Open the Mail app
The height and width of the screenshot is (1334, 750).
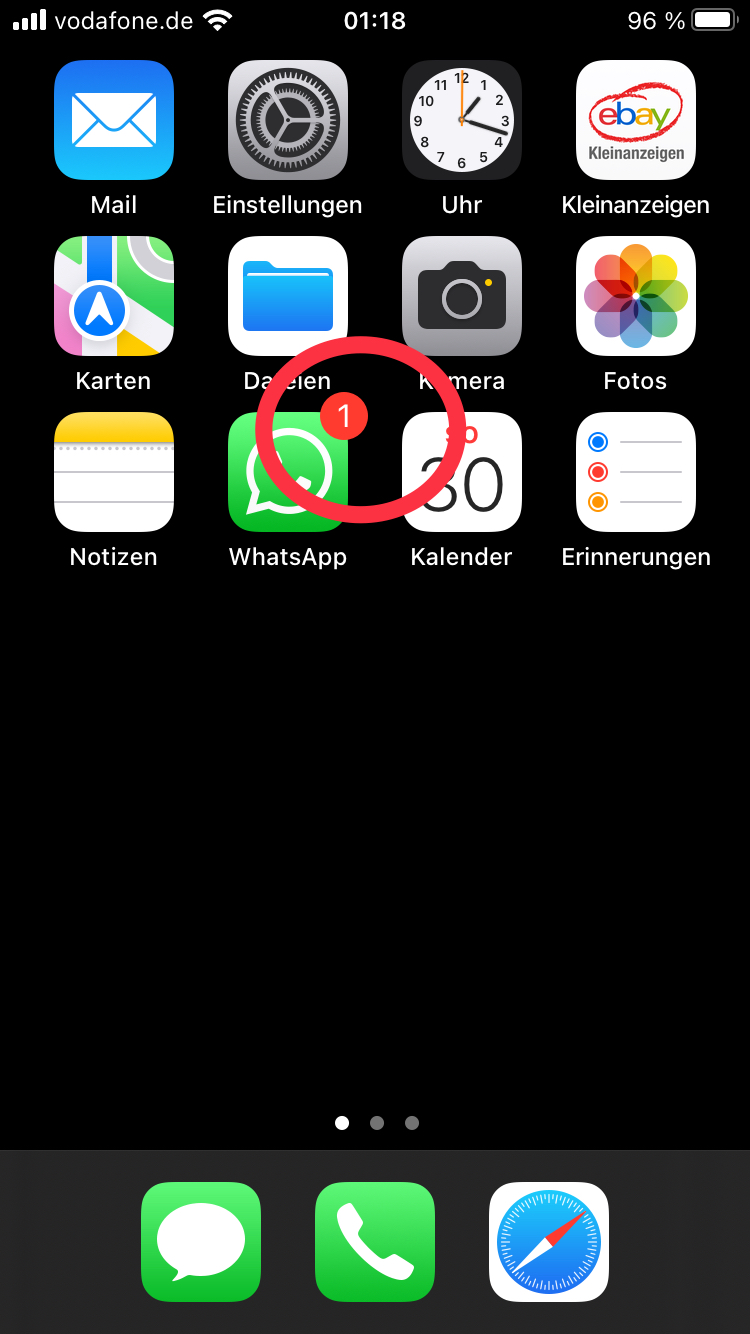[x=114, y=120]
